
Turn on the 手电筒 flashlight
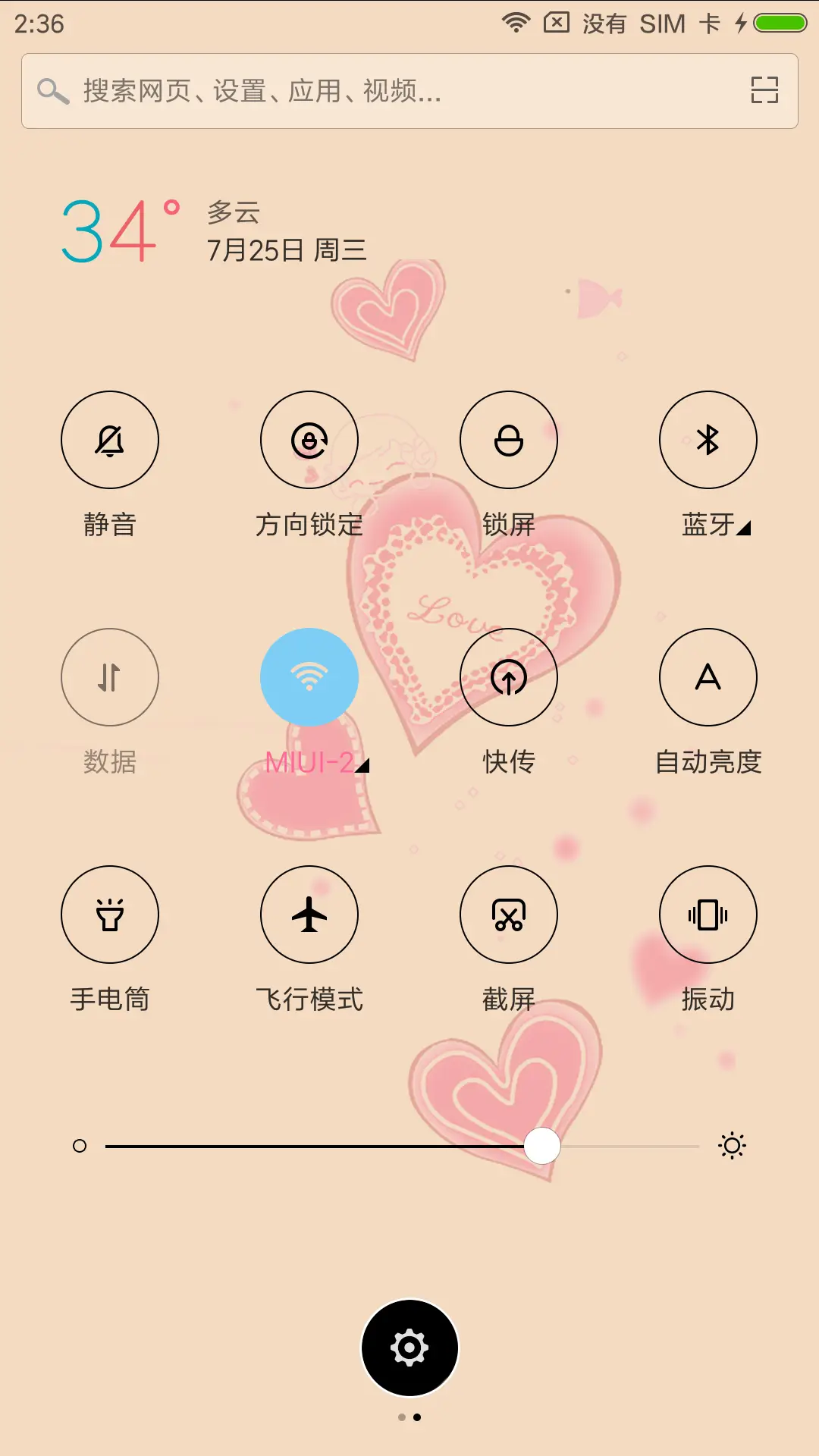pyautogui.click(x=109, y=915)
